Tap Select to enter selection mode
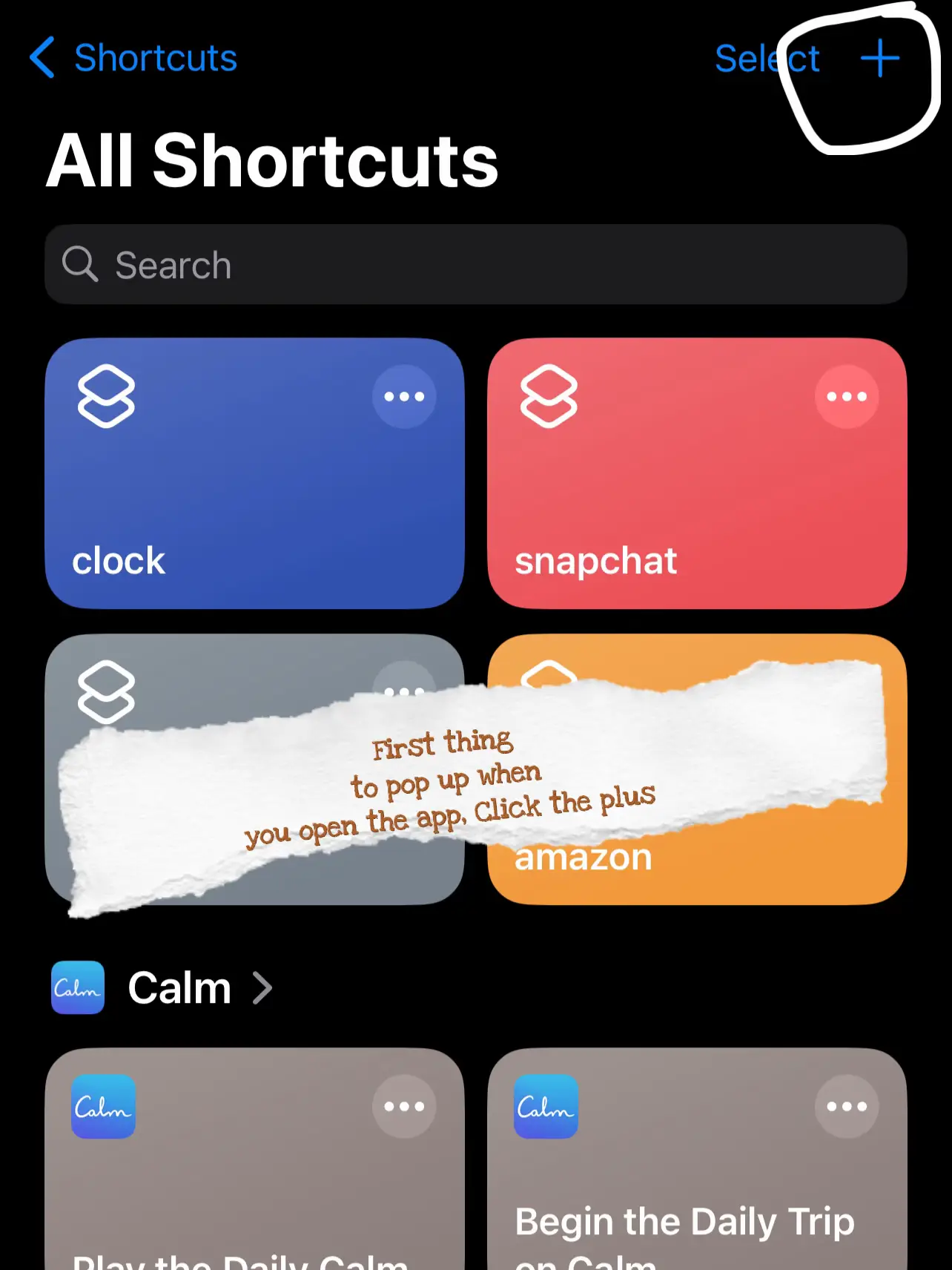This screenshot has height=1270, width=952. [x=767, y=59]
